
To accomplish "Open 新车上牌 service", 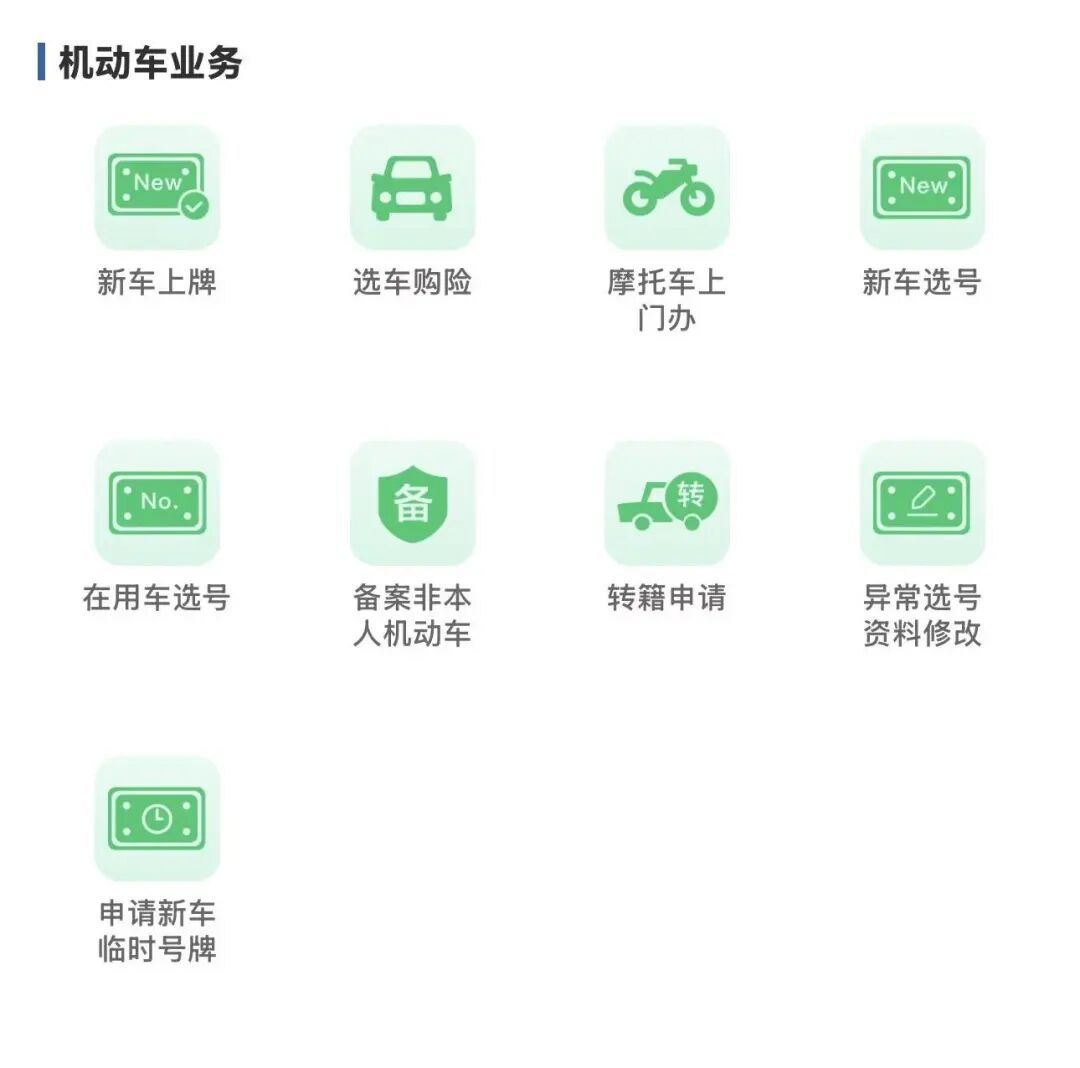I will (x=157, y=188).
